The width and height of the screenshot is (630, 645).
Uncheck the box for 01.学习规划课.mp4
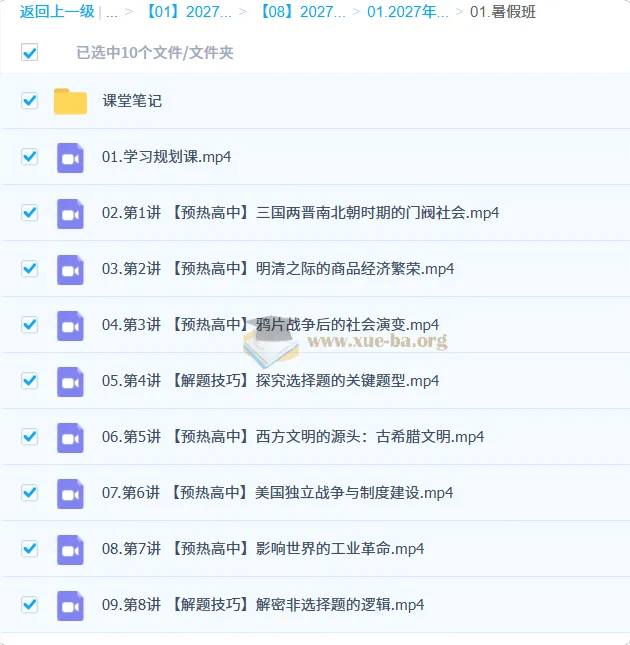click(x=30, y=157)
